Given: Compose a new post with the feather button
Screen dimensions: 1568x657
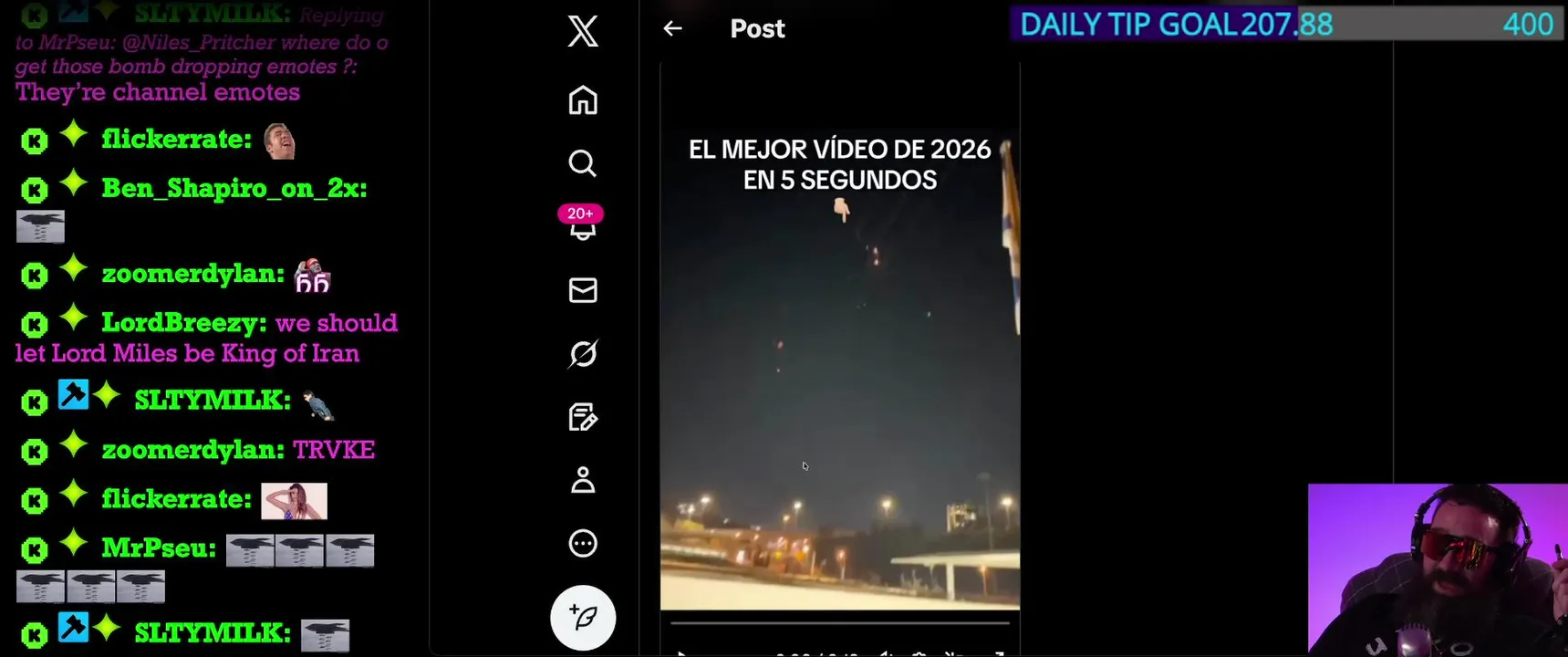Looking at the screenshot, I should pos(583,618).
